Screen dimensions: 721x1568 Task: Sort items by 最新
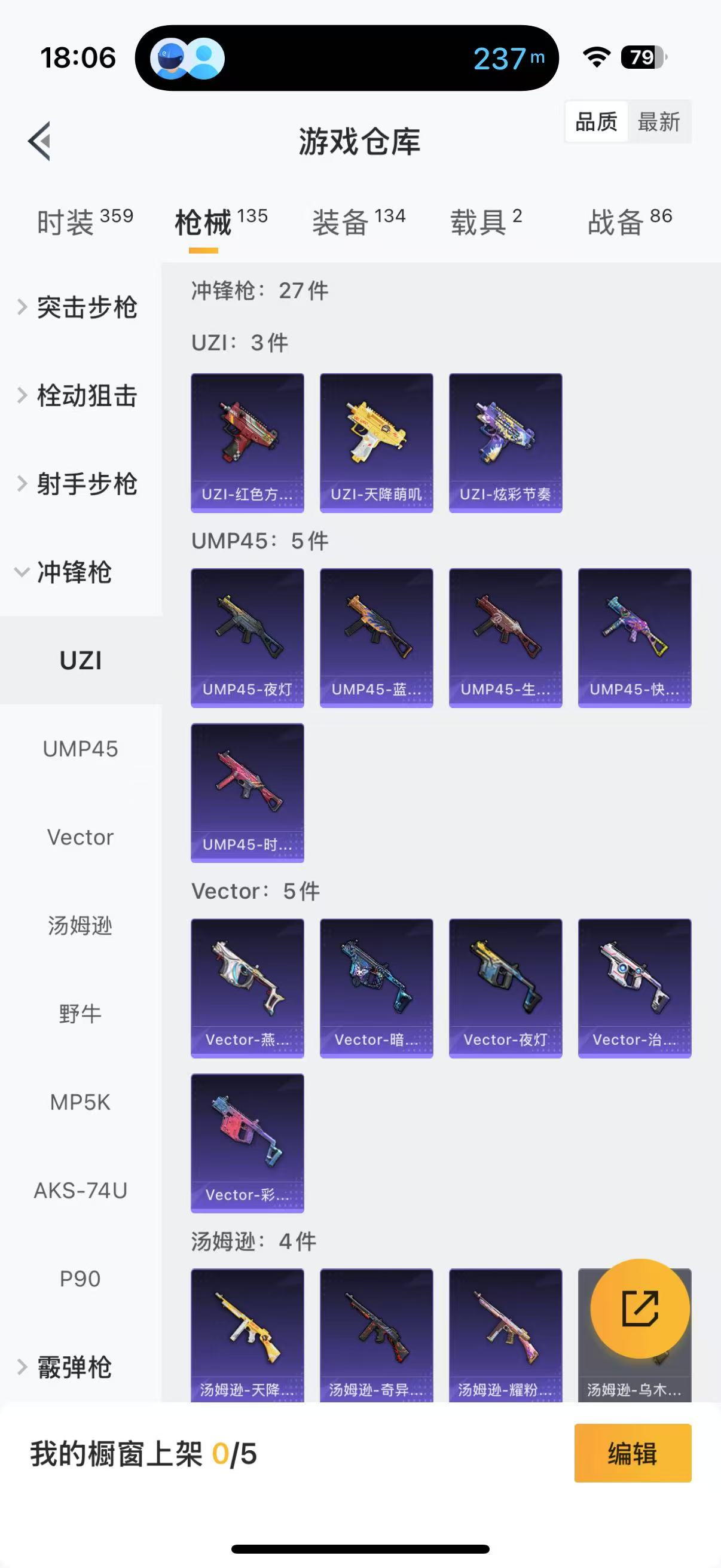[658, 122]
